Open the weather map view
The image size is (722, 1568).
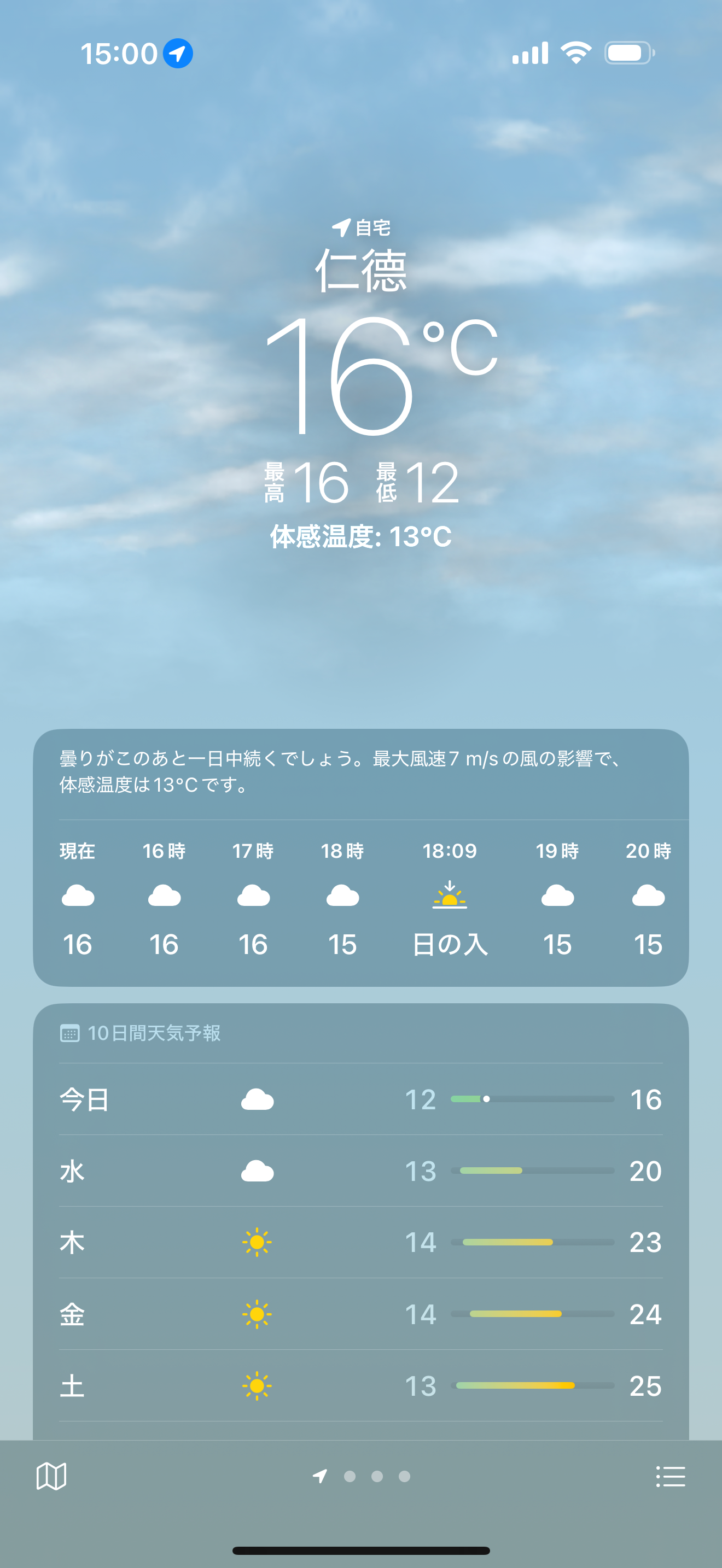[x=51, y=1476]
